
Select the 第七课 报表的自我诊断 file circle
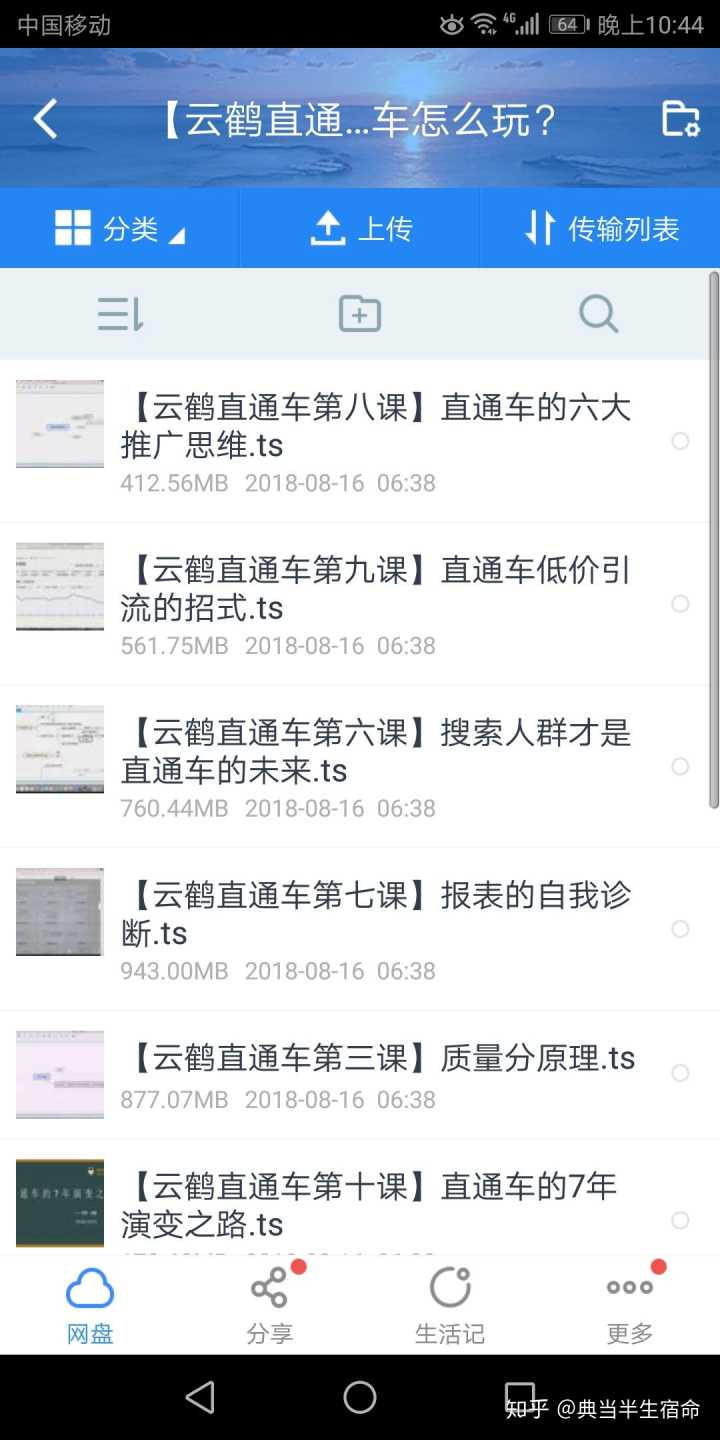tap(680, 929)
